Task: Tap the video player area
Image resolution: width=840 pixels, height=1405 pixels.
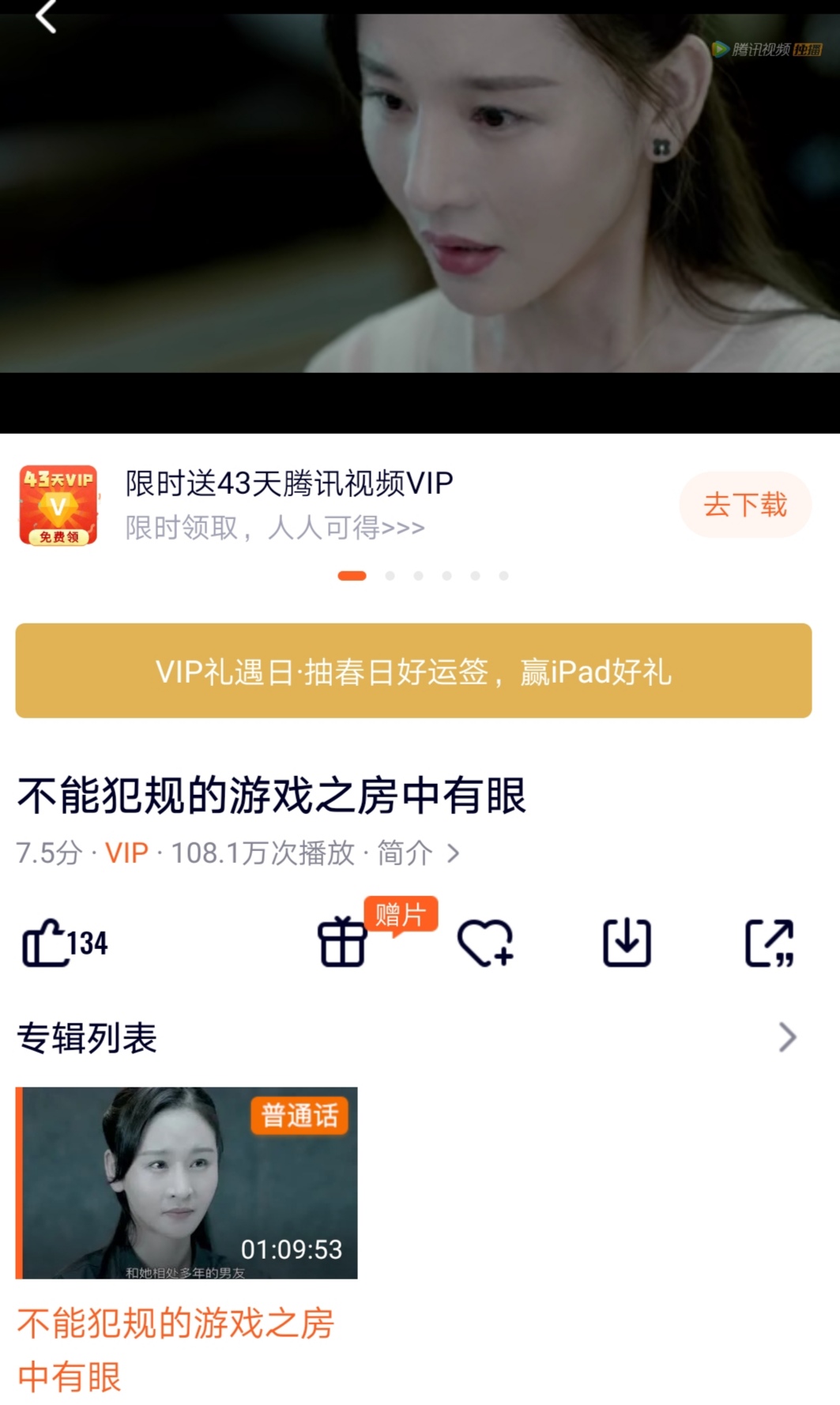Action: 420,205
